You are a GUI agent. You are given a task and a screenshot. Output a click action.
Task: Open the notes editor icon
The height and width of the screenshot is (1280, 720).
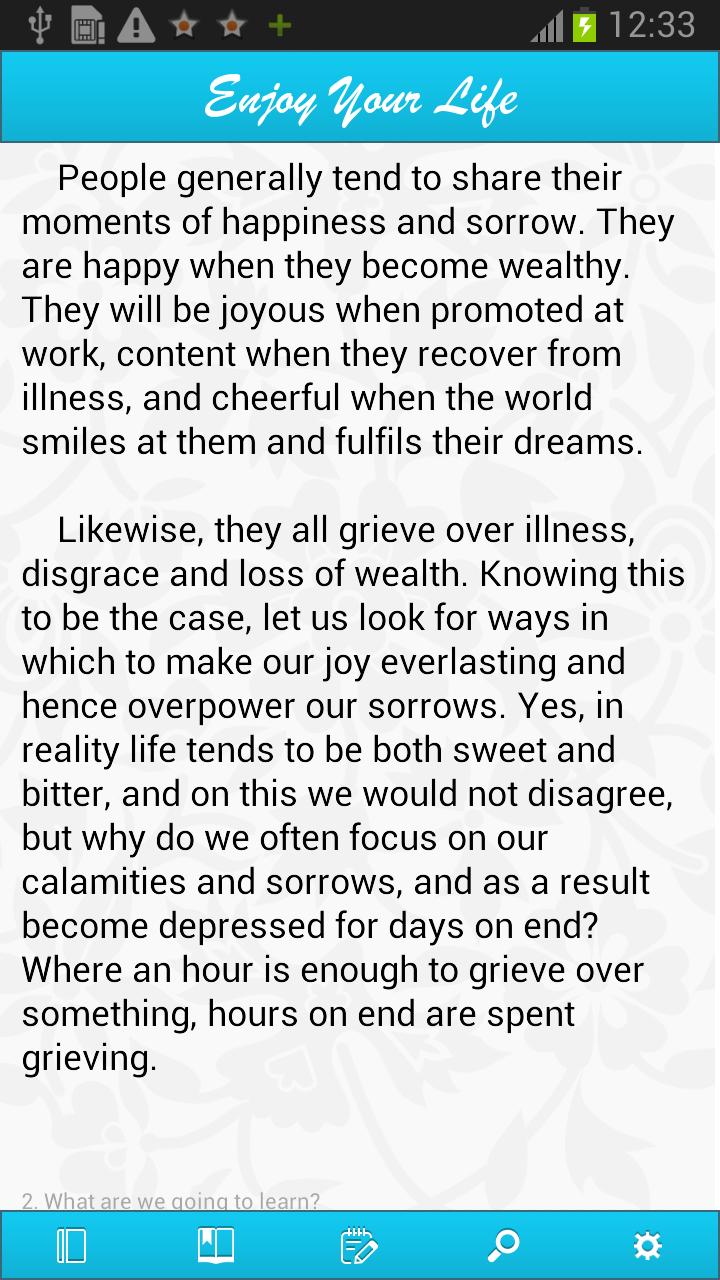coord(359,1245)
